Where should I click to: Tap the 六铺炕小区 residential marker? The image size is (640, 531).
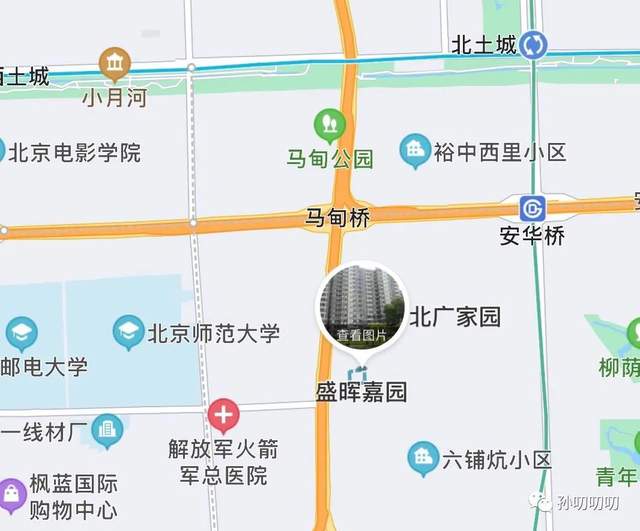(x=423, y=459)
